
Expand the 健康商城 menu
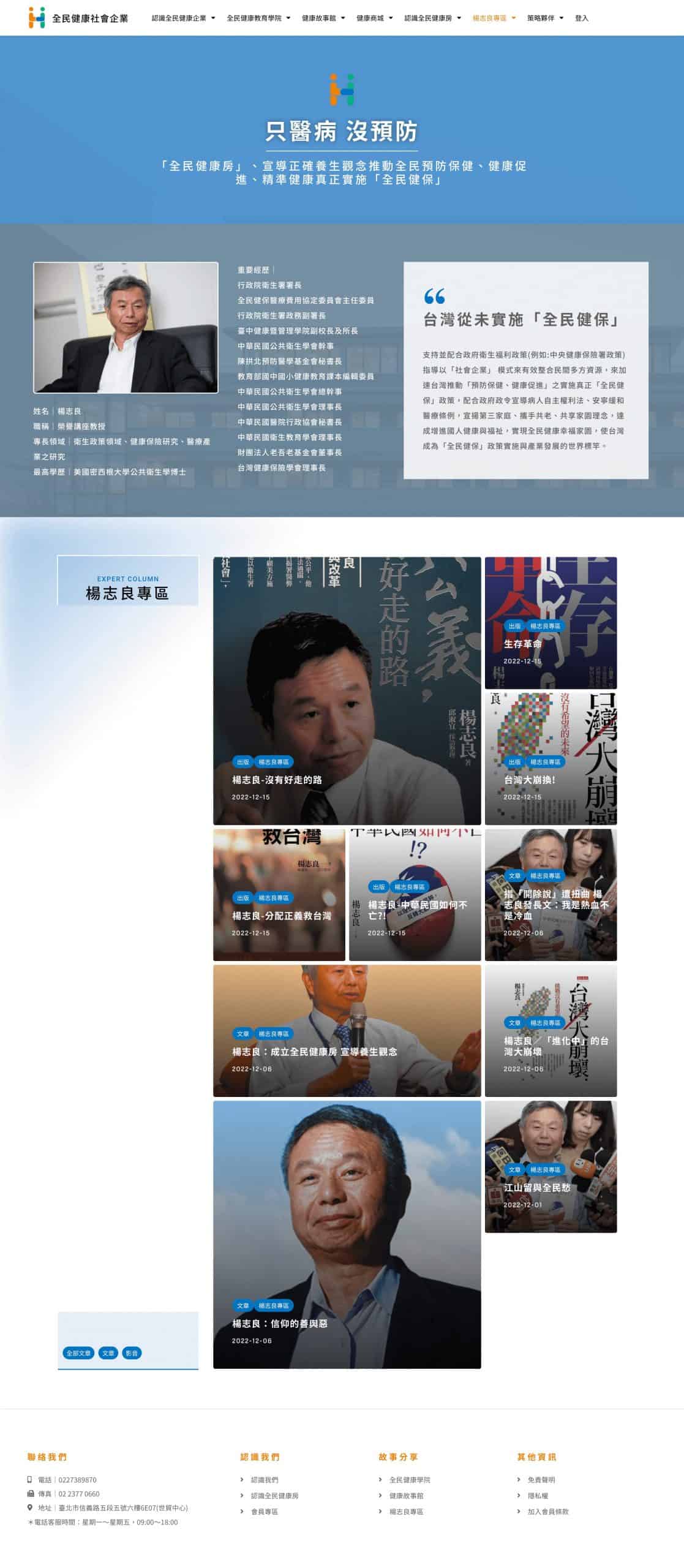tap(374, 18)
